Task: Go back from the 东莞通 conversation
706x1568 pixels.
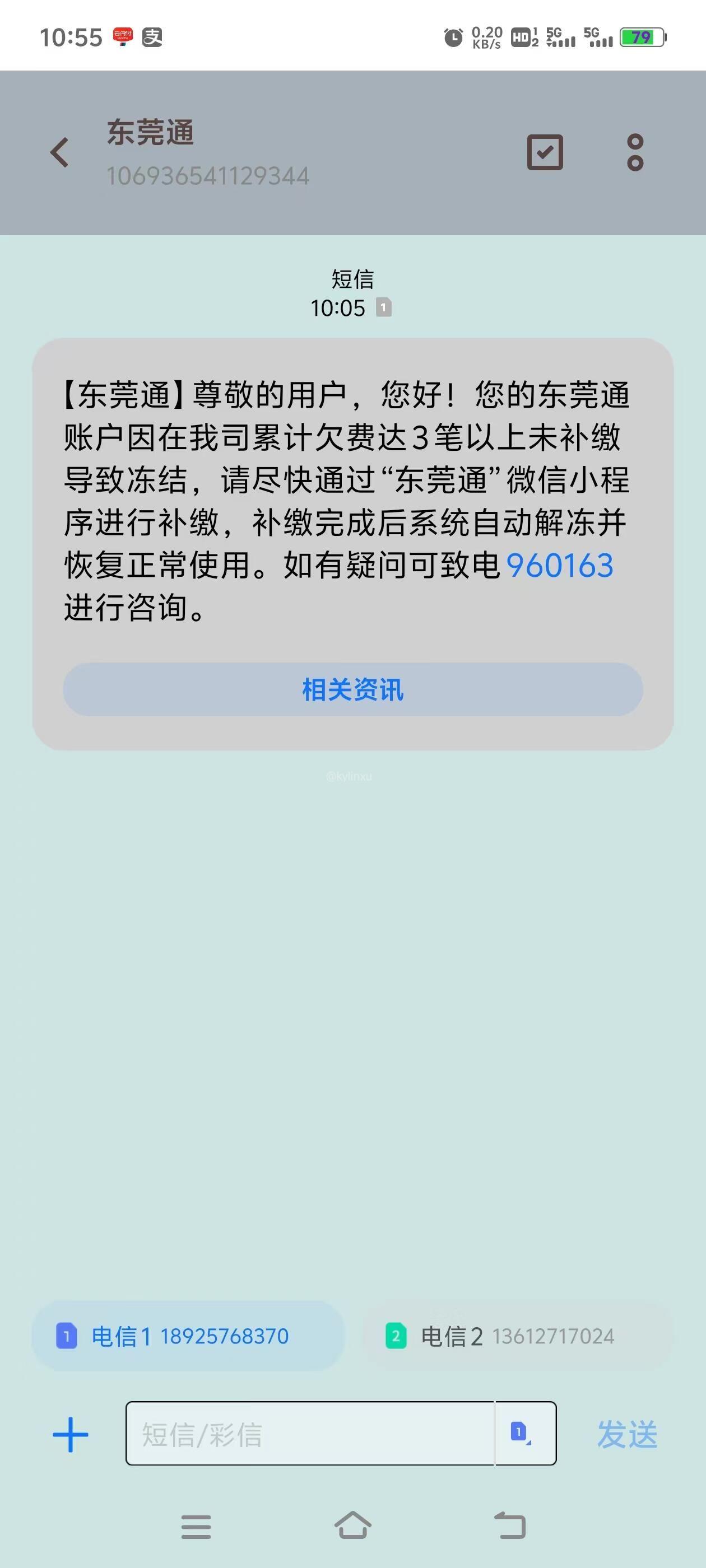Action: click(60, 152)
